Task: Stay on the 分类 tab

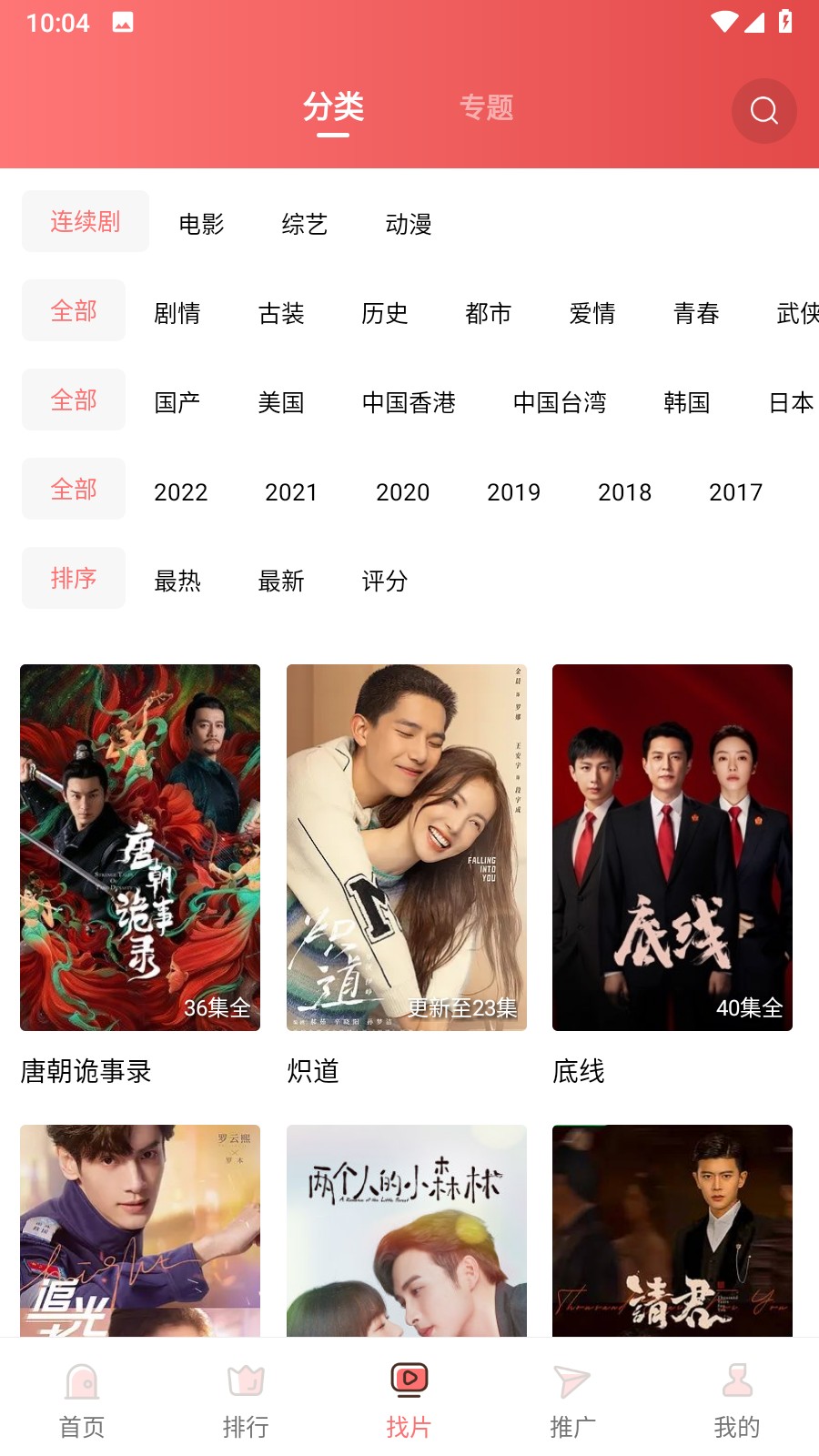Action: click(x=335, y=107)
